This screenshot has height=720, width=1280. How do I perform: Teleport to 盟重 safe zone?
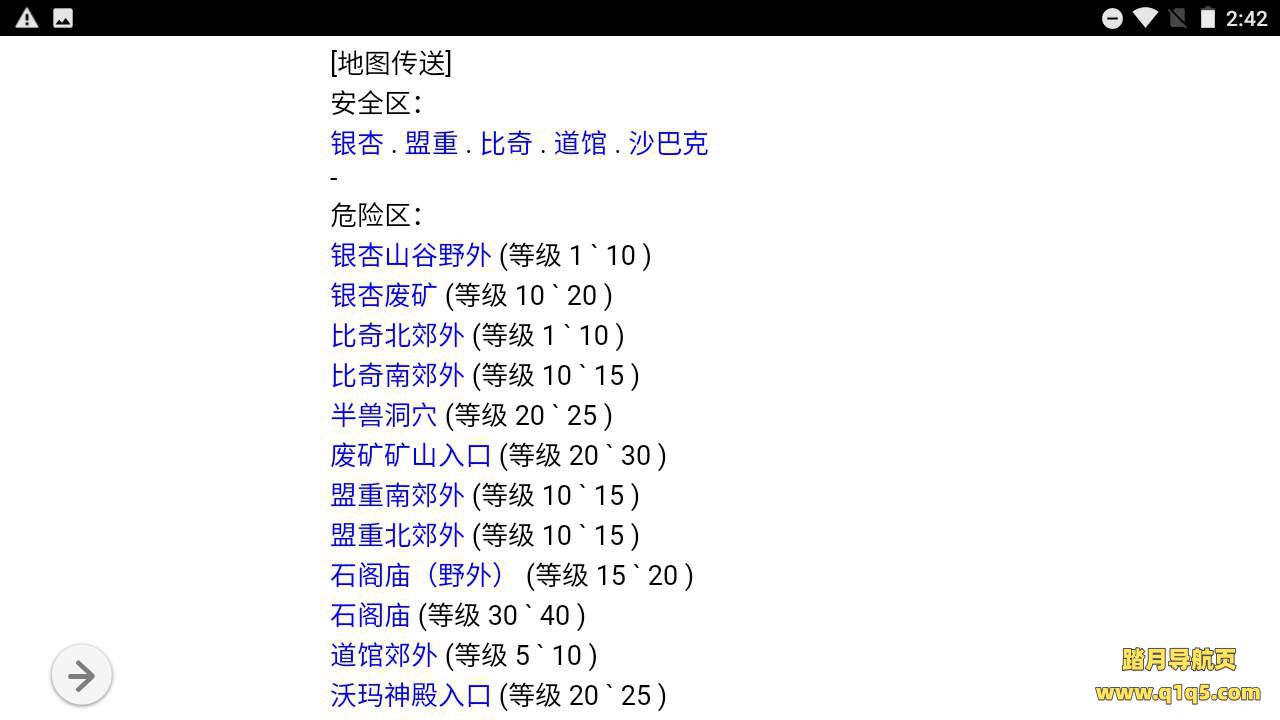431,143
